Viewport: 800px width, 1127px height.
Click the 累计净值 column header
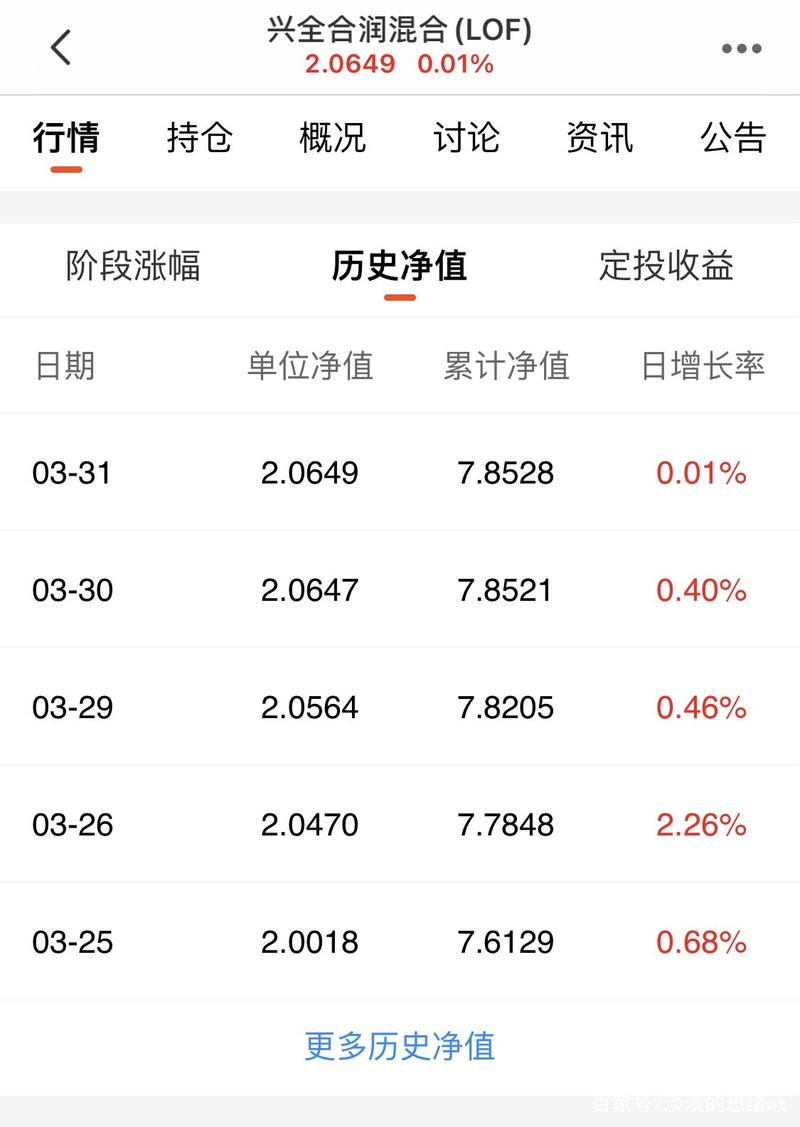click(x=508, y=366)
